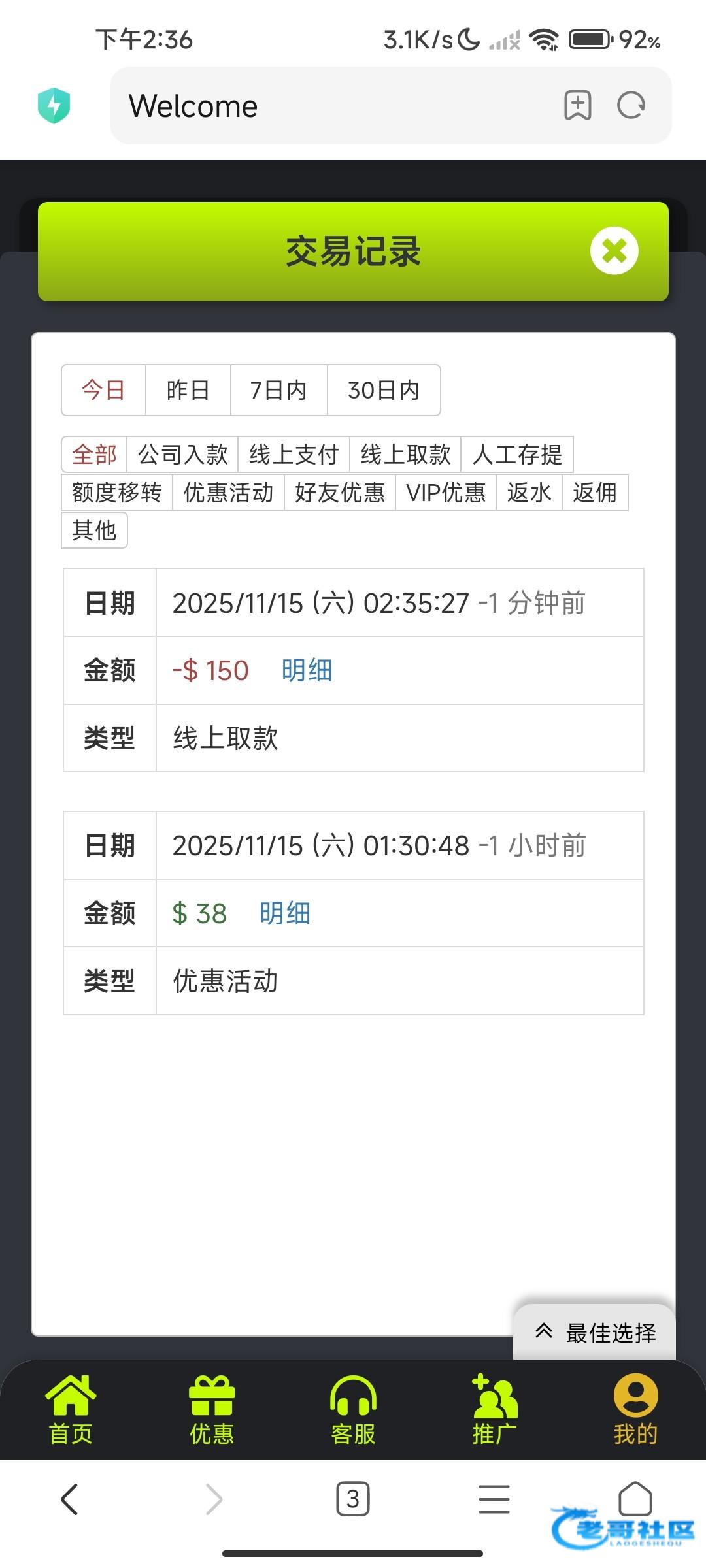
Task: Open 明细 for the -$150 withdrawal
Action: [307, 670]
